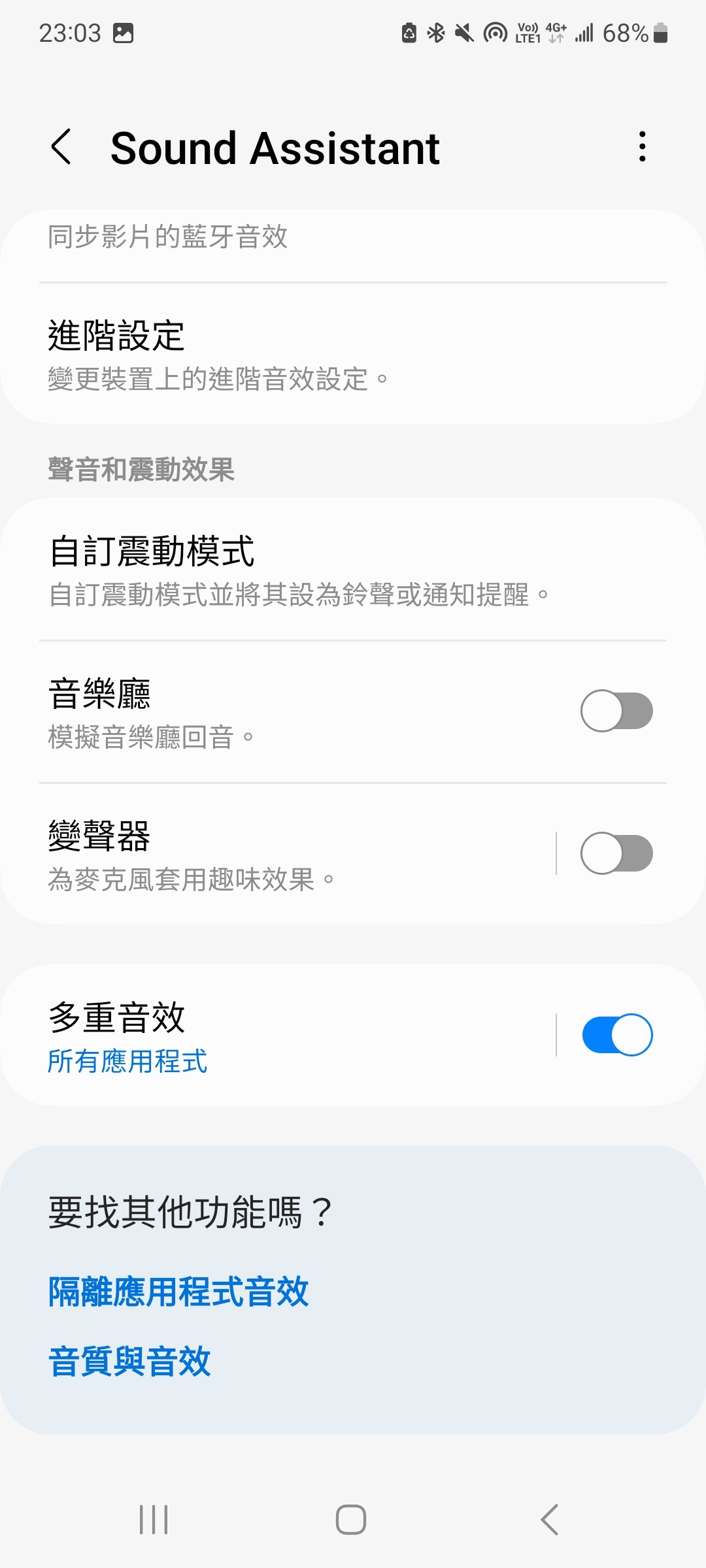Go back from Sound Assistant
This screenshot has width=706, height=1568.
61,147
